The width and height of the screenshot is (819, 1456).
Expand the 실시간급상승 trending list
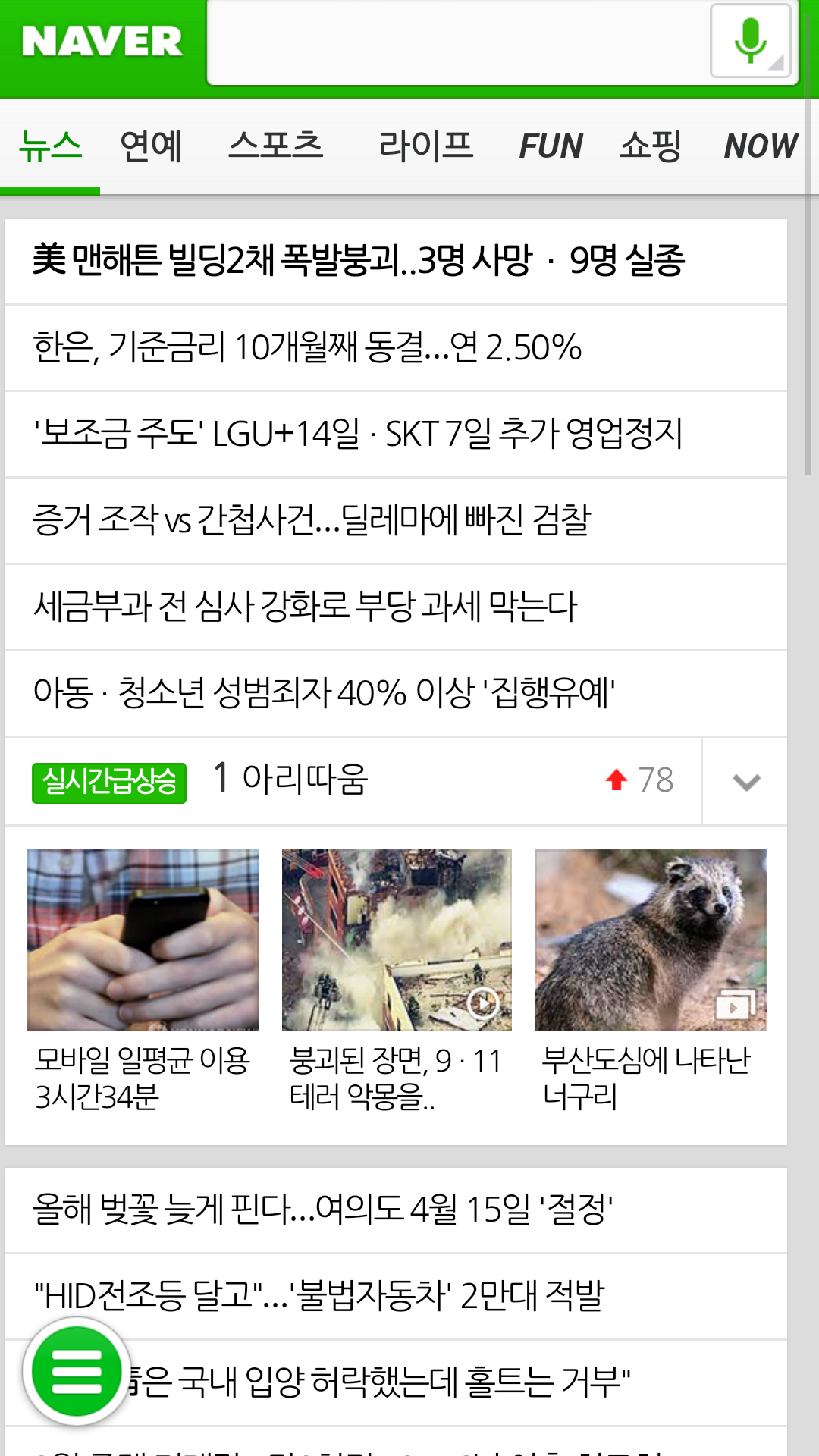746,781
